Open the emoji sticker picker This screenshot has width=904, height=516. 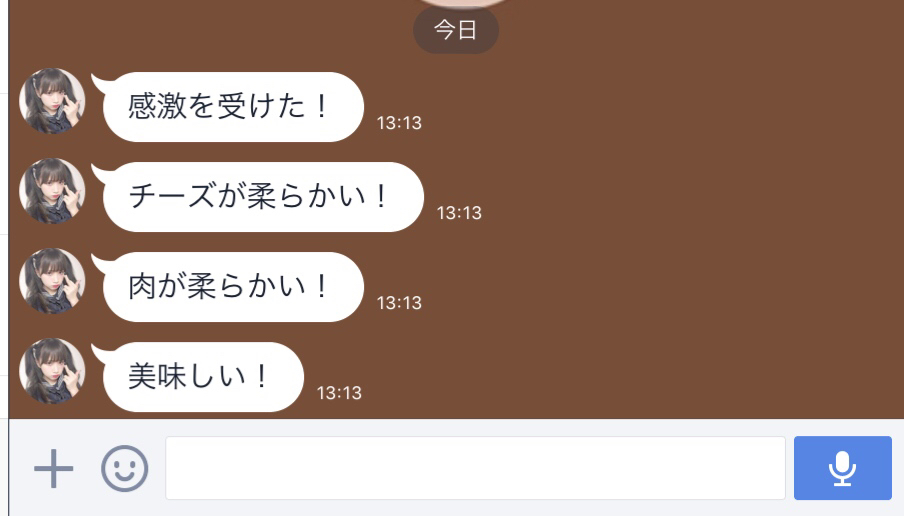[125, 468]
